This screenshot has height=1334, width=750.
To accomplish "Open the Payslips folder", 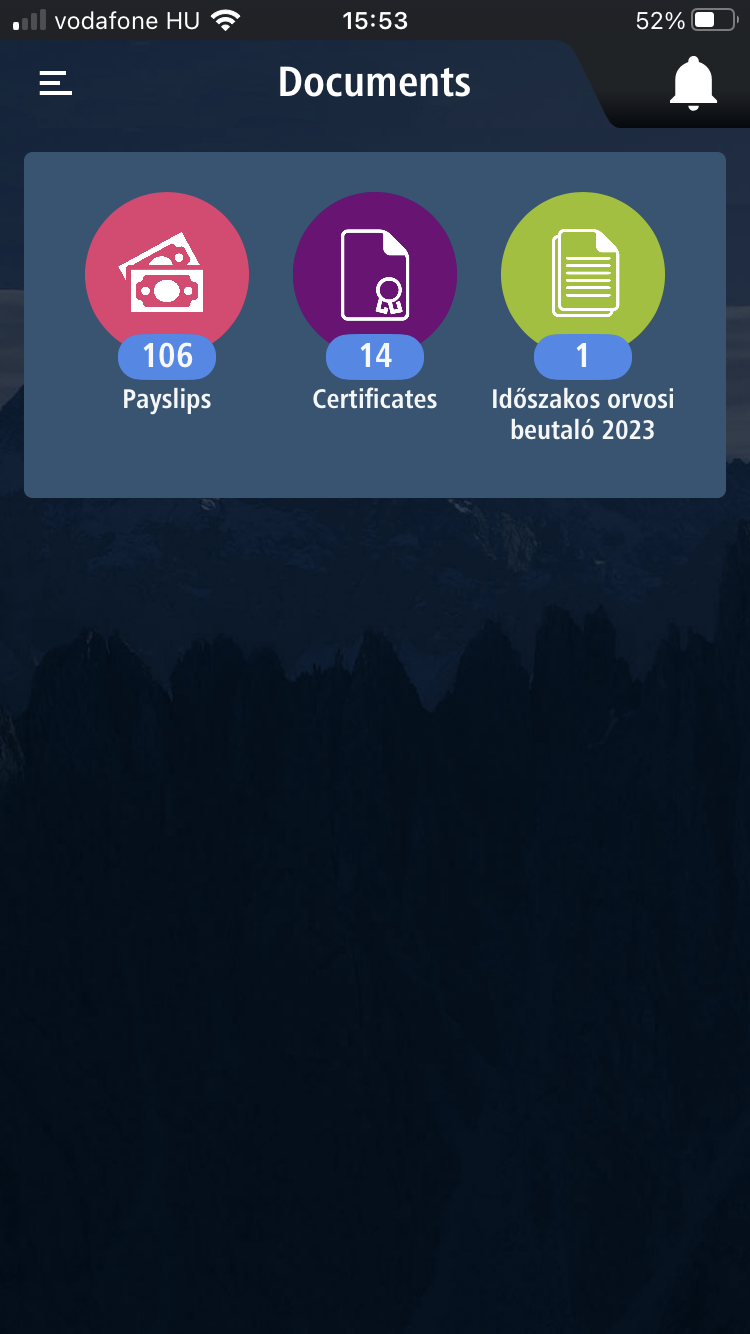I will (167, 274).
